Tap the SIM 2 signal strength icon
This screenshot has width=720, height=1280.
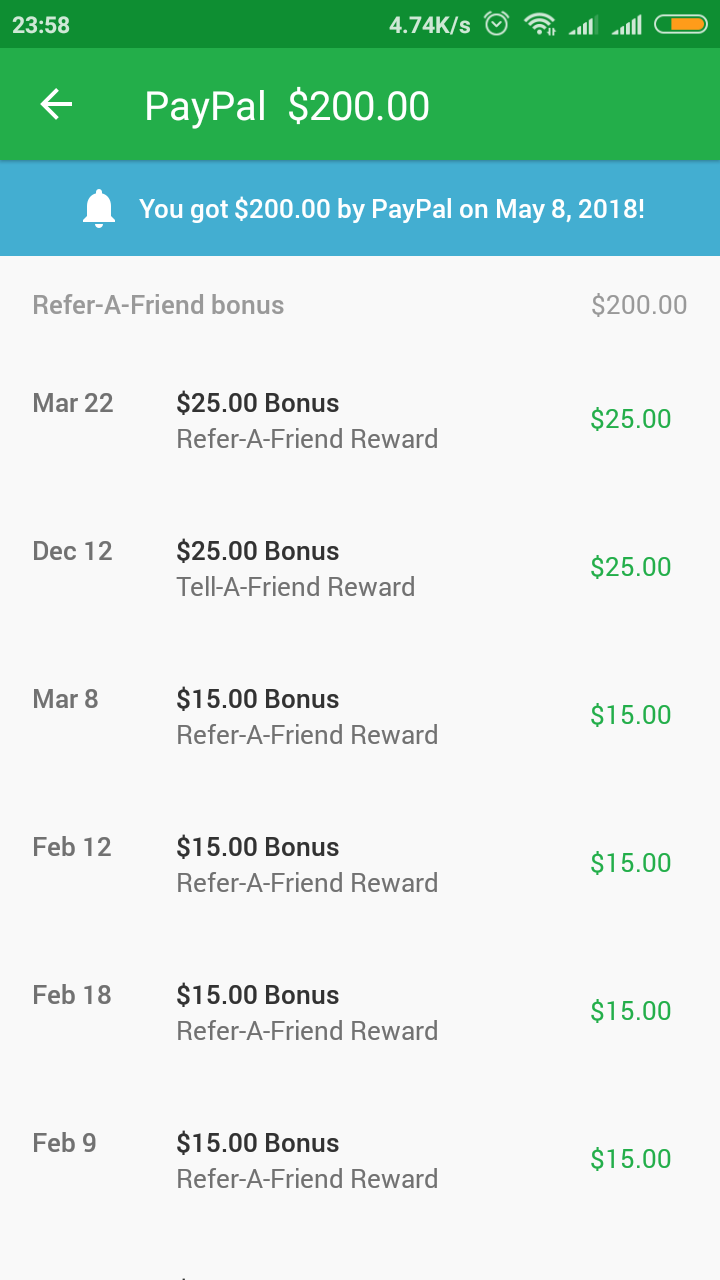[630, 24]
